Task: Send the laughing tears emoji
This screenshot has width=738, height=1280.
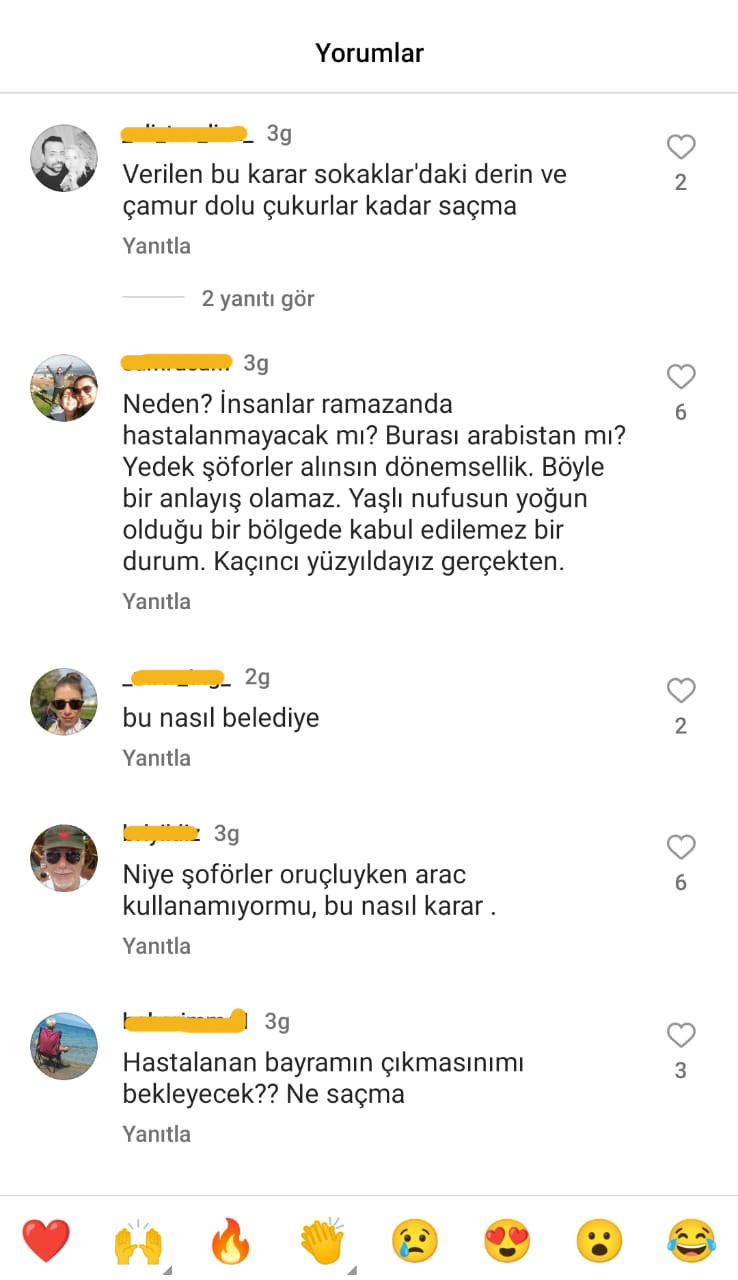Action: tap(692, 1242)
